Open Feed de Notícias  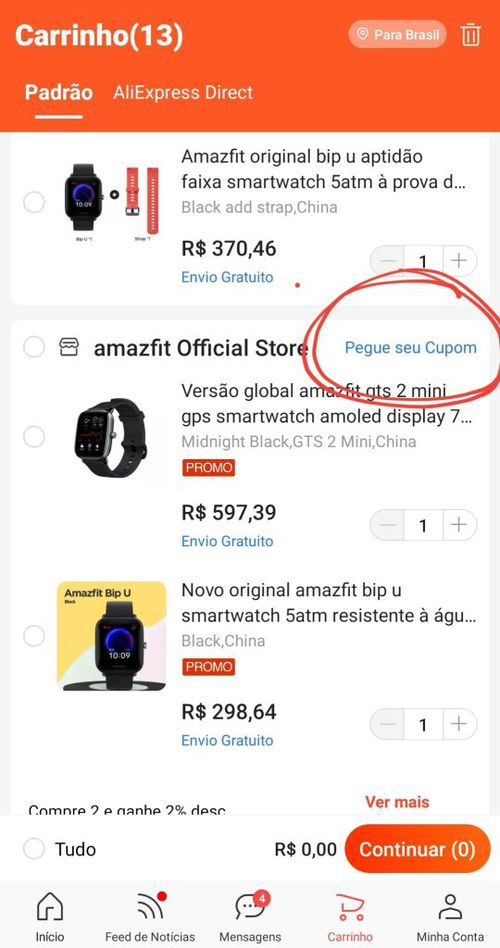[150, 916]
